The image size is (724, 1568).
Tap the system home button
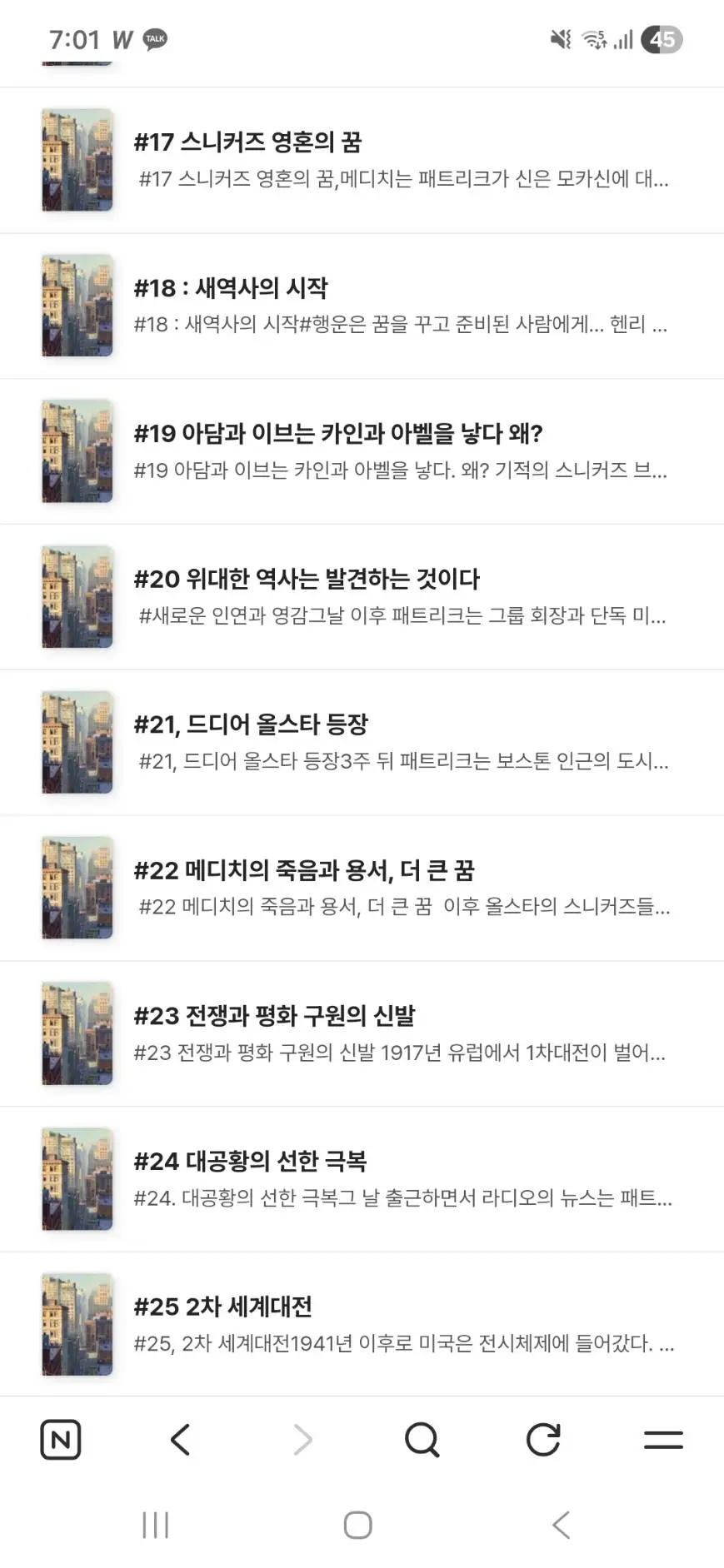pyautogui.click(x=358, y=1525)
